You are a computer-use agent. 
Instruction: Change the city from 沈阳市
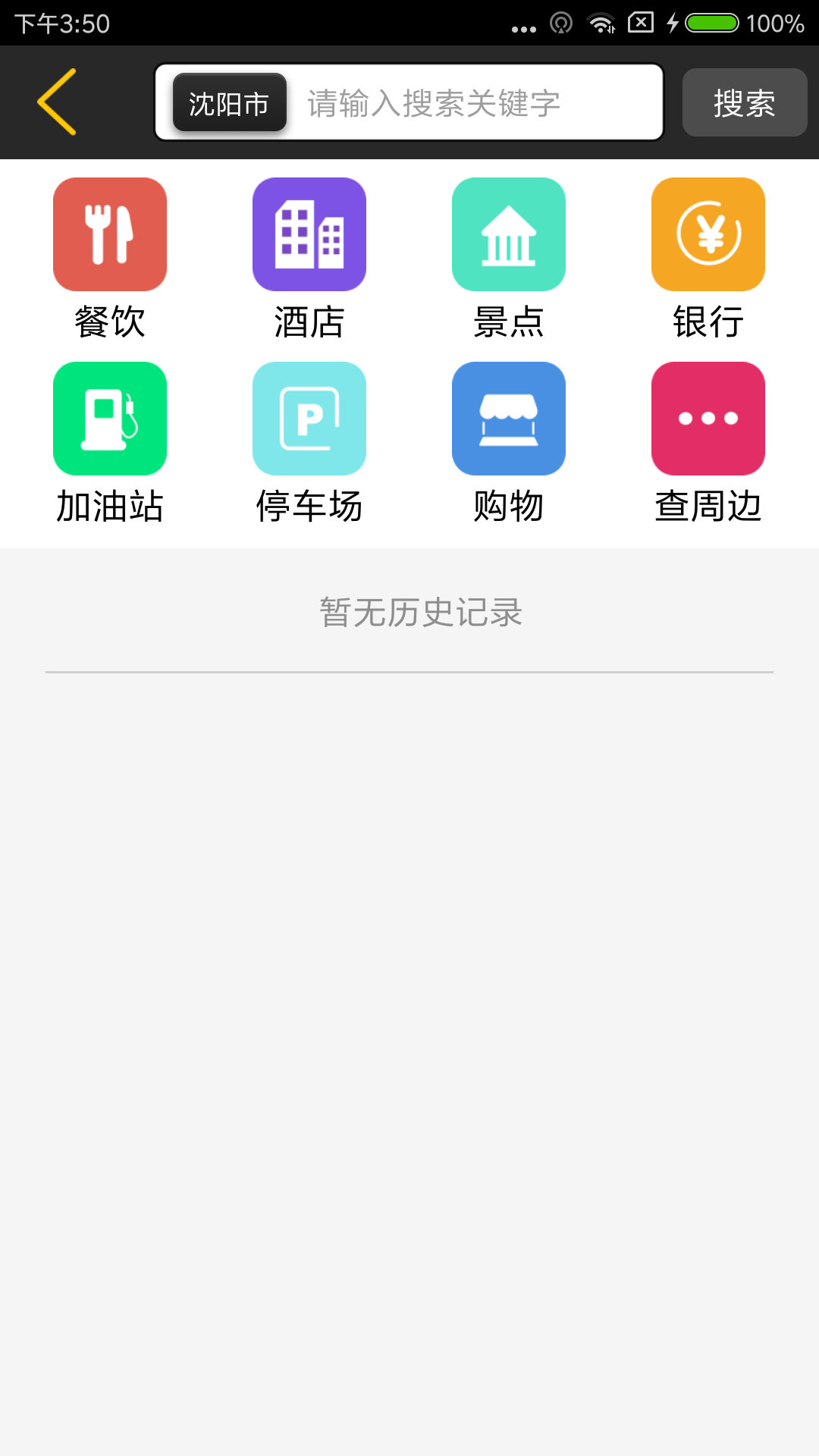coord(229,103)
